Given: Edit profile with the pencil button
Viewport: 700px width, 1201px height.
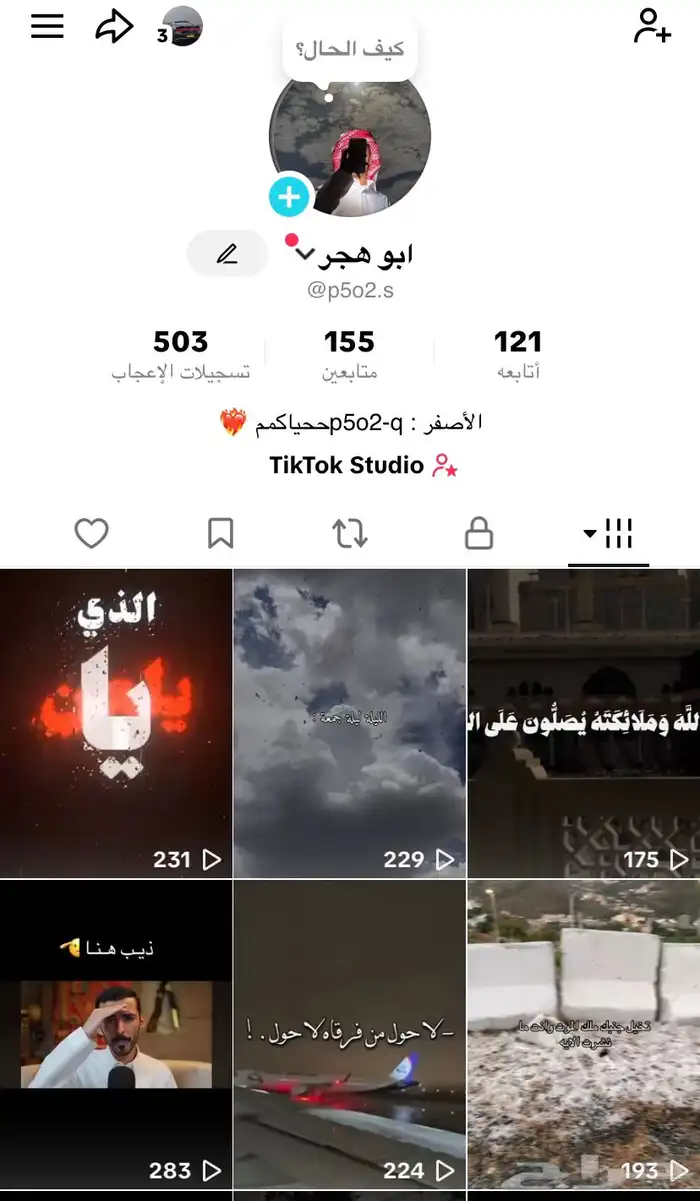Looking at the screenshot, I should click(228, 254).
